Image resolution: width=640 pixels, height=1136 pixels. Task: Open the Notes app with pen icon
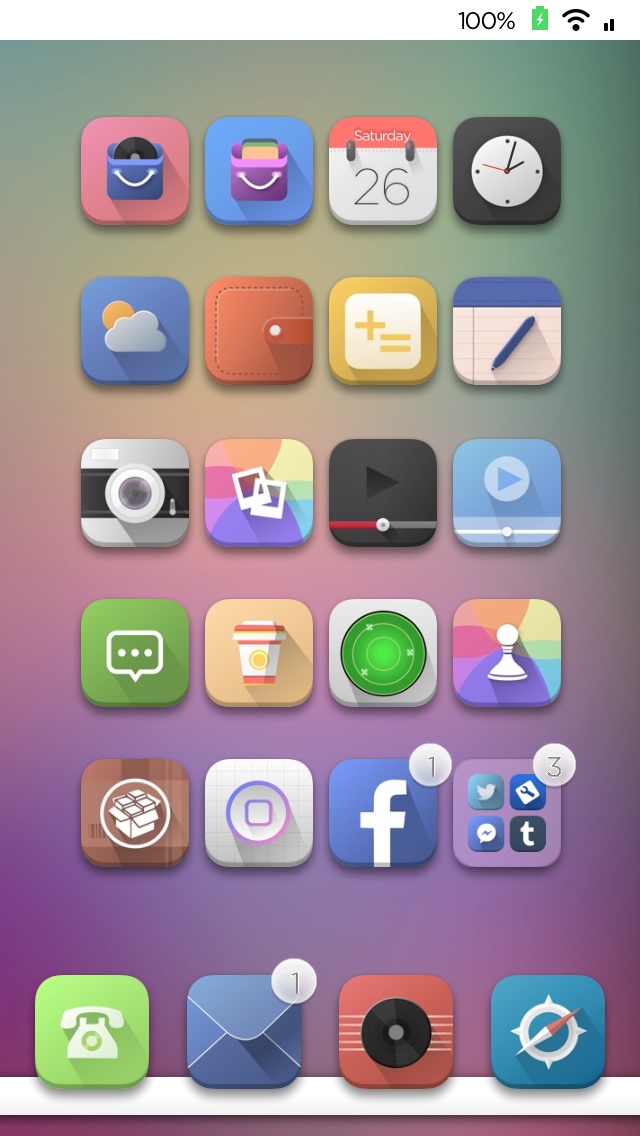[x=507, y=330]
